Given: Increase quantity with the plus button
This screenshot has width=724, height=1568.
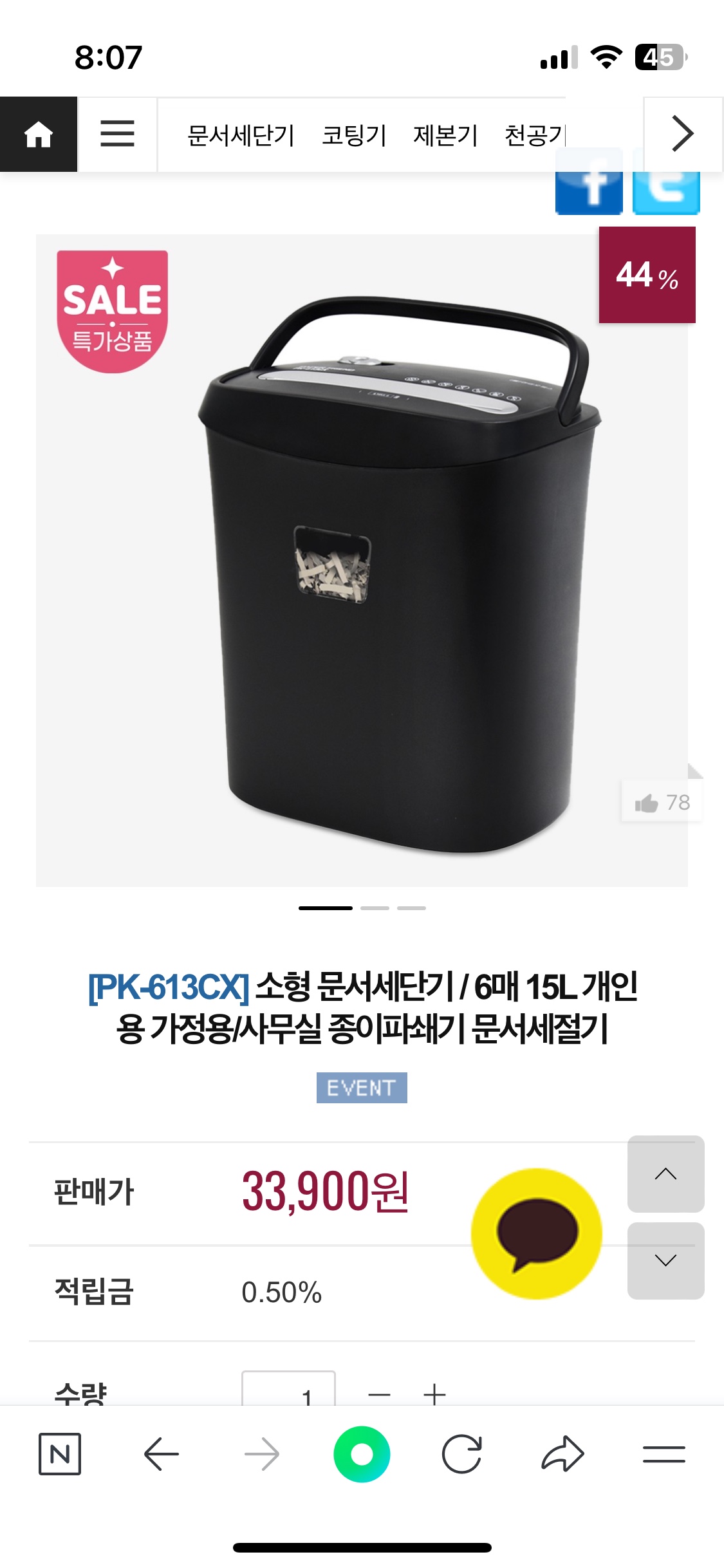Looking at the screenshot, I should (x=435, y=1394).
